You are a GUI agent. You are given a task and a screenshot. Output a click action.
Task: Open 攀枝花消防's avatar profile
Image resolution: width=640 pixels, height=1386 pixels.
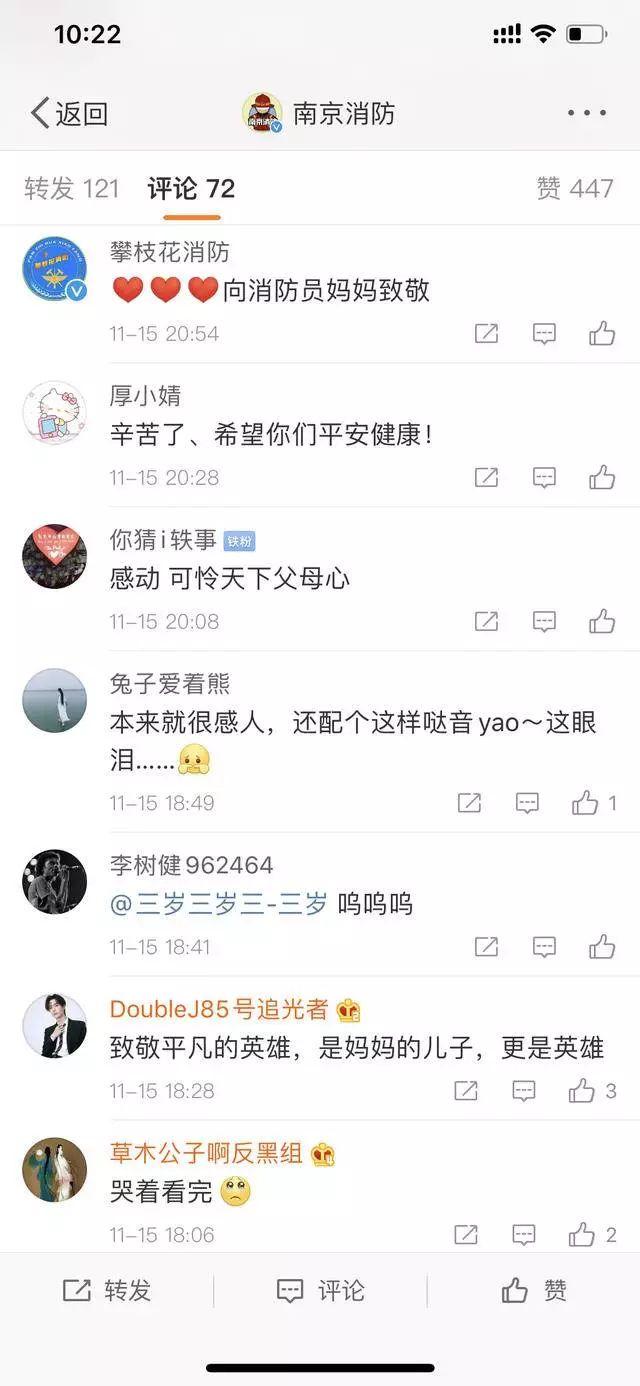pyautogui.click(x=54, y=269)
